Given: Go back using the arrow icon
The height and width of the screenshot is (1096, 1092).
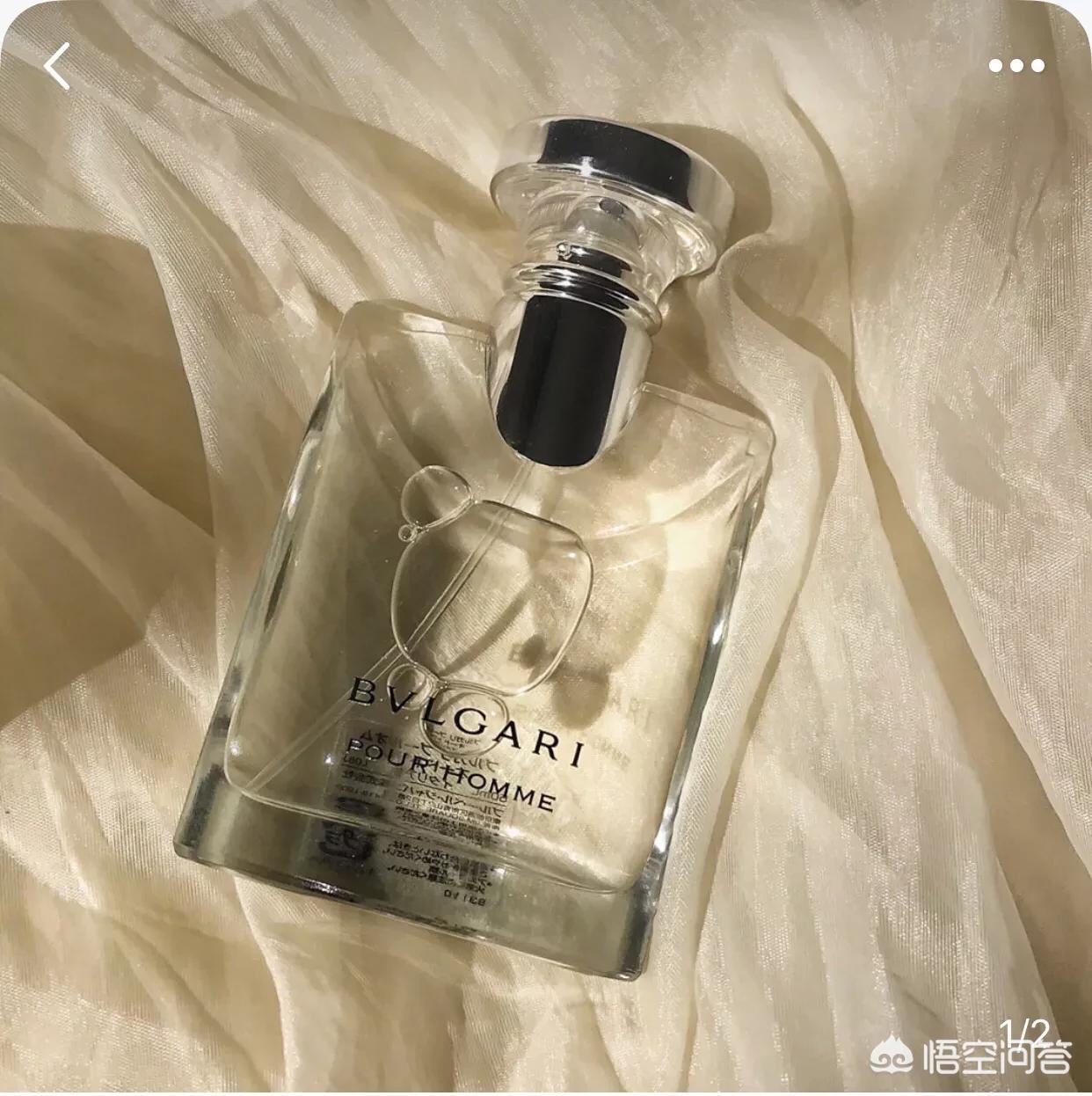Looking at the screenshot, I should coord(57,68).
